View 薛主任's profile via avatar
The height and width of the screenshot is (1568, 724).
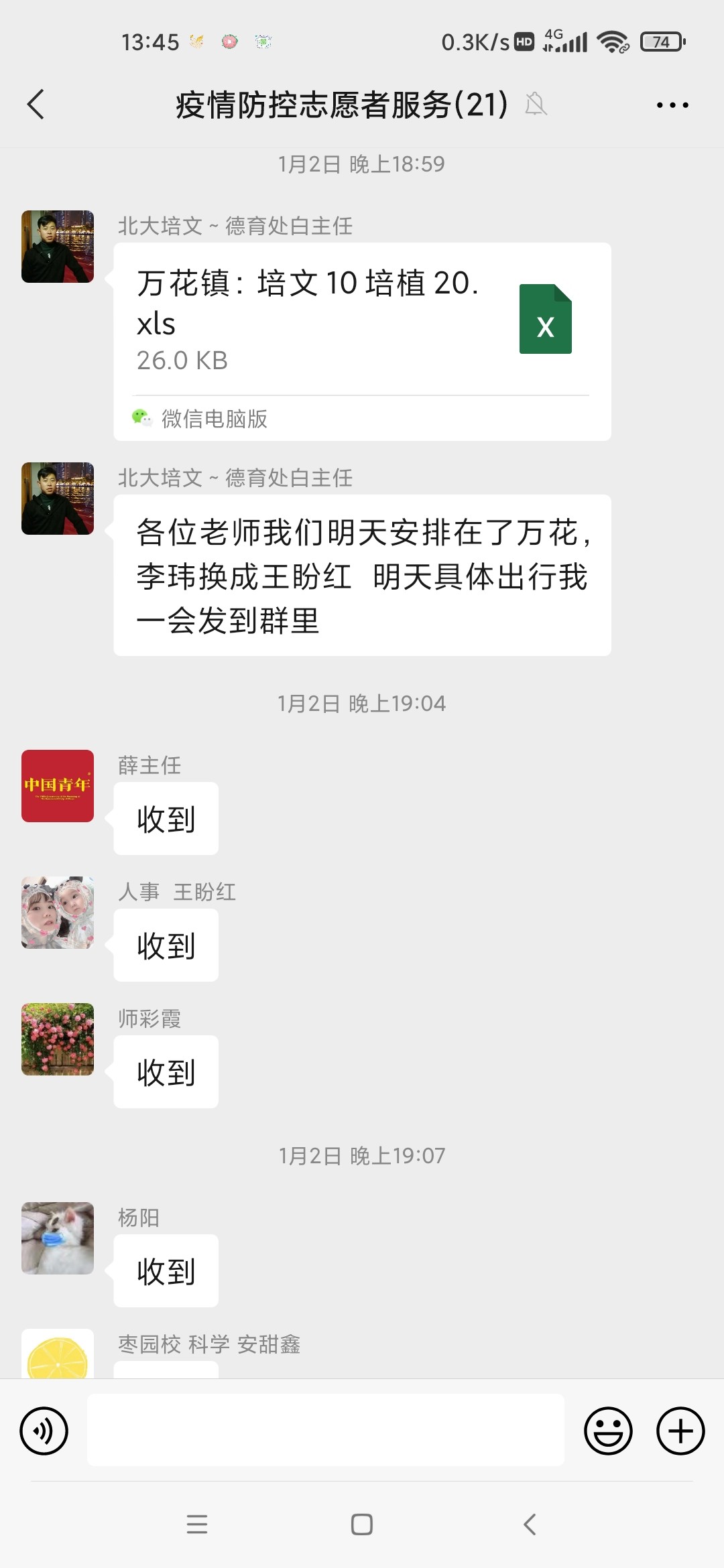[58, 786]
